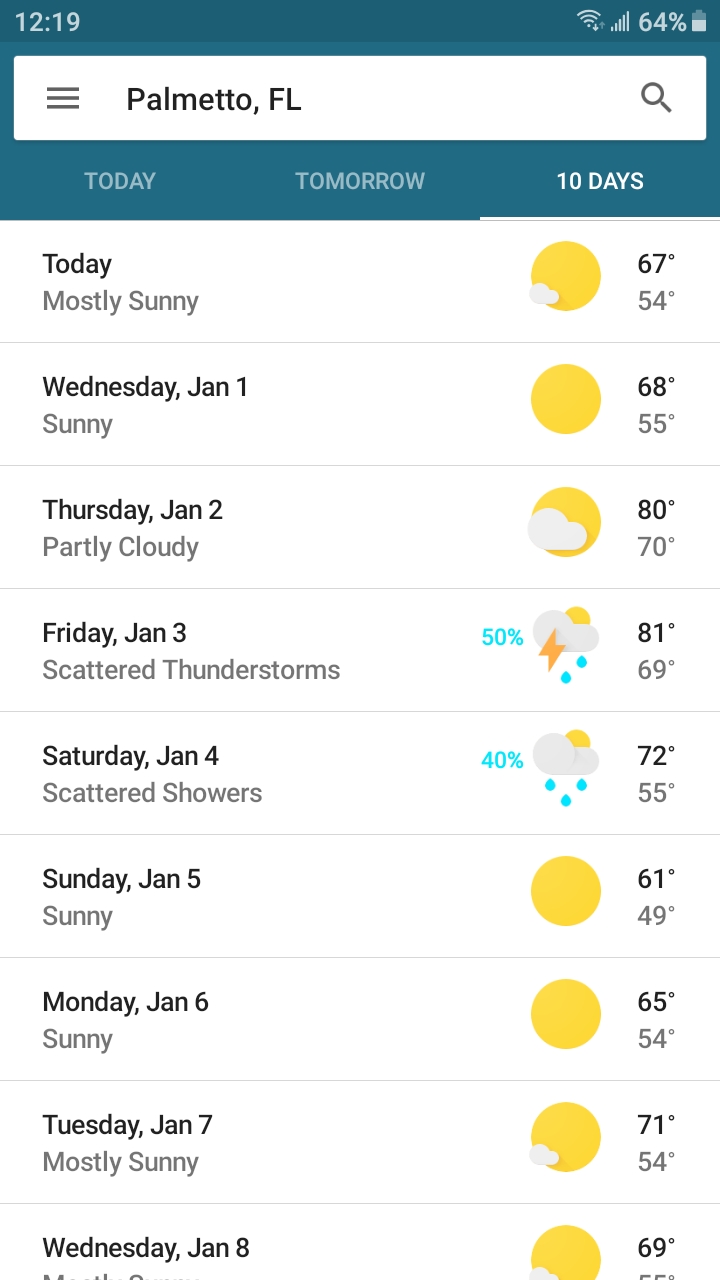Open Friday, Jan 3 thunderstorms forecast
Screen dimensions: 720x1280
click(x=360, y=651)
